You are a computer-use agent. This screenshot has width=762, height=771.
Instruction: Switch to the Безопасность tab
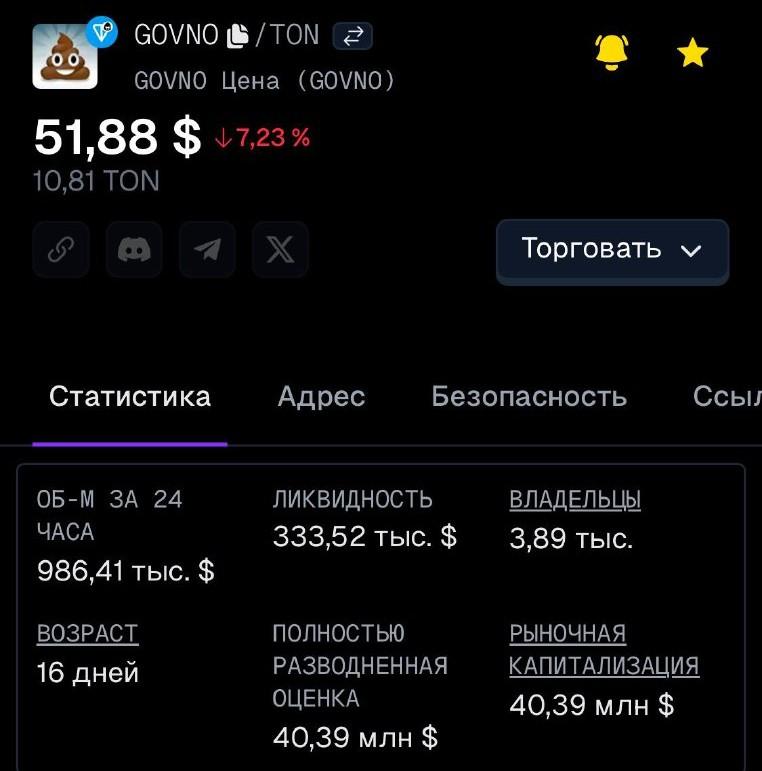click(529, 397)
